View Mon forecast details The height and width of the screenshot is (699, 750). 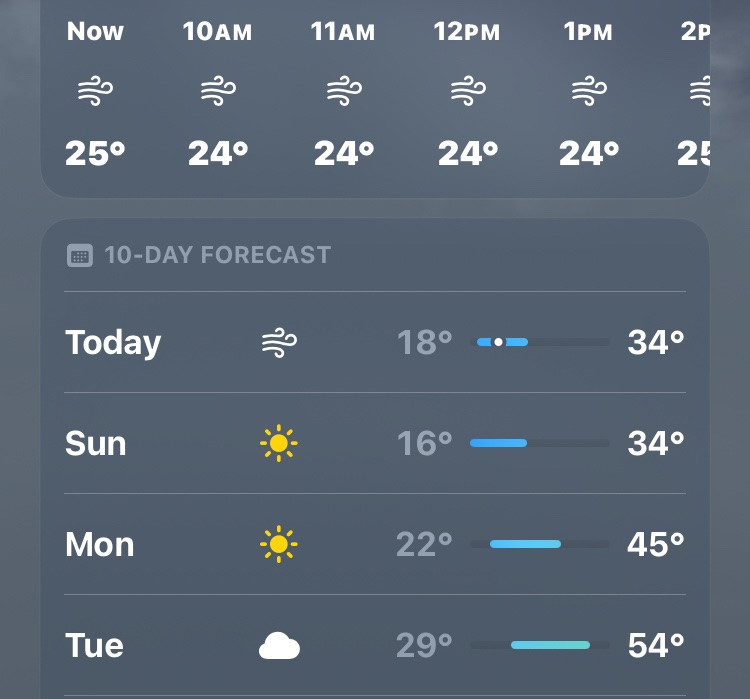(x=375, y=544)
